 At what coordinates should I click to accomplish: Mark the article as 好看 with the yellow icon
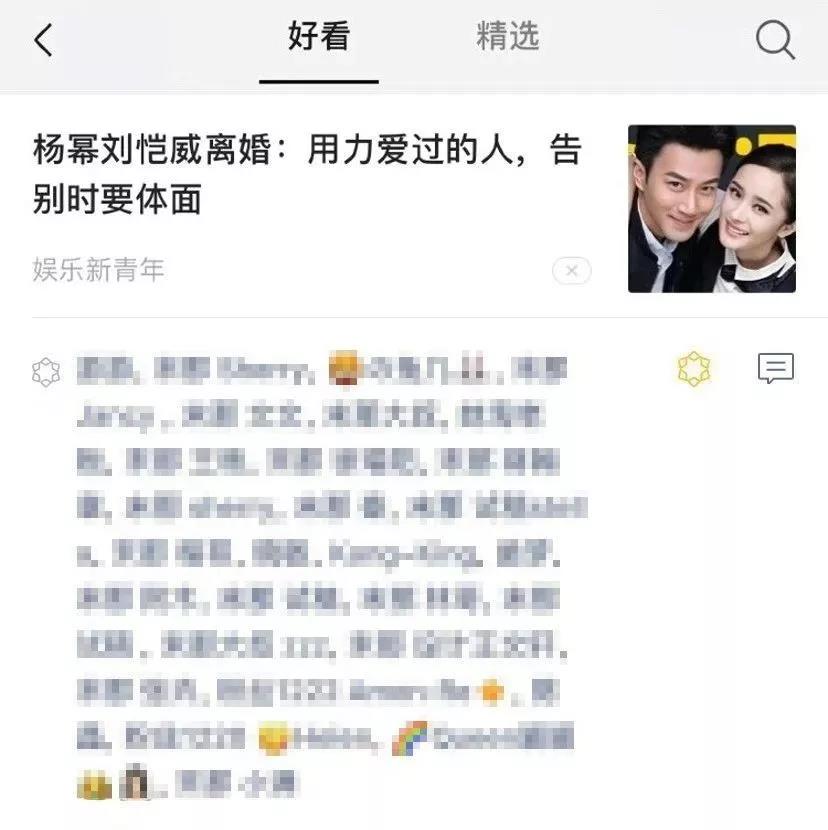[x=694, y=369]
